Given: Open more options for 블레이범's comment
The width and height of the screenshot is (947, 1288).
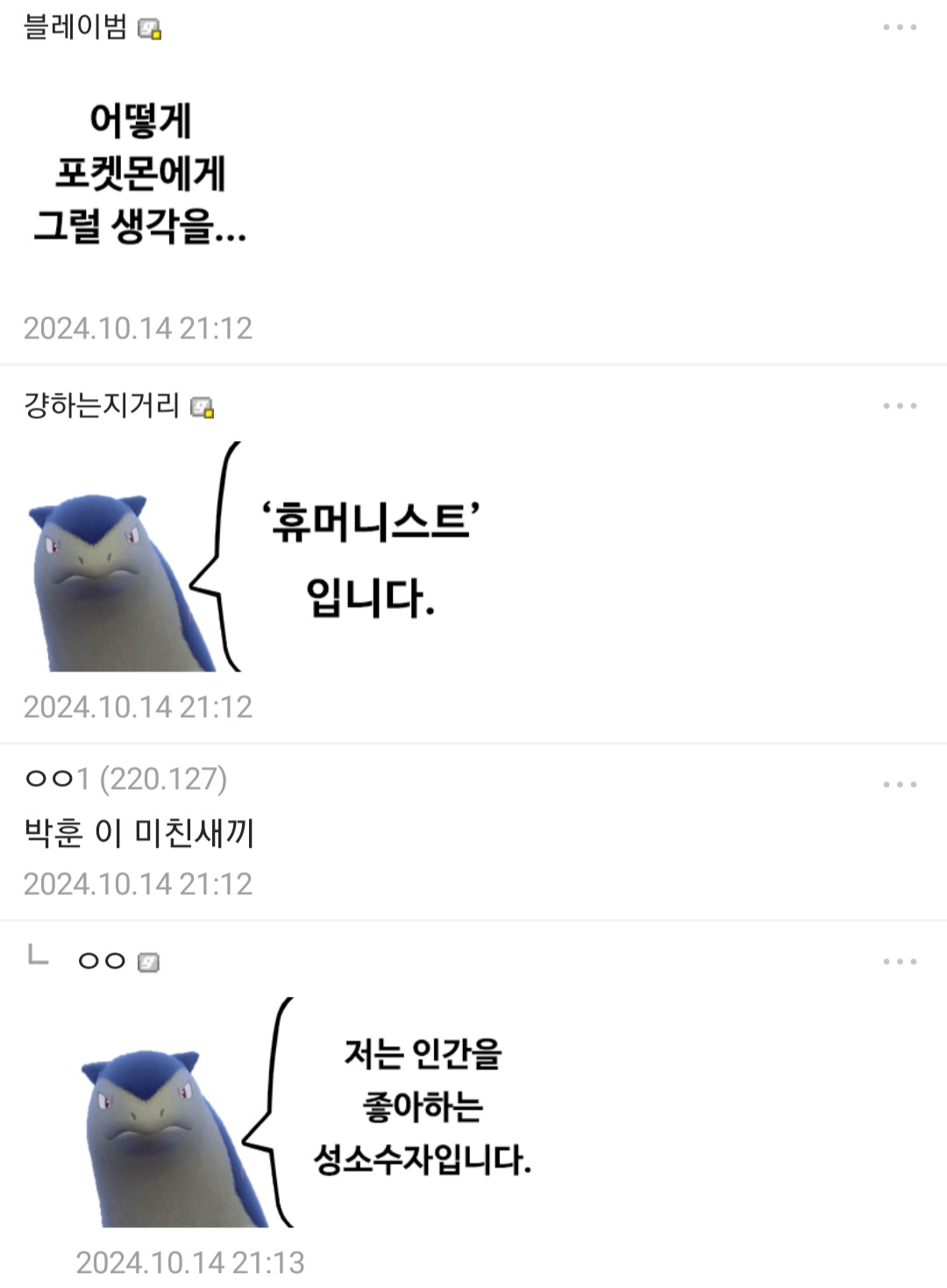Looking at the screenshot, I should pyautogui.click(x=900, y=28).
